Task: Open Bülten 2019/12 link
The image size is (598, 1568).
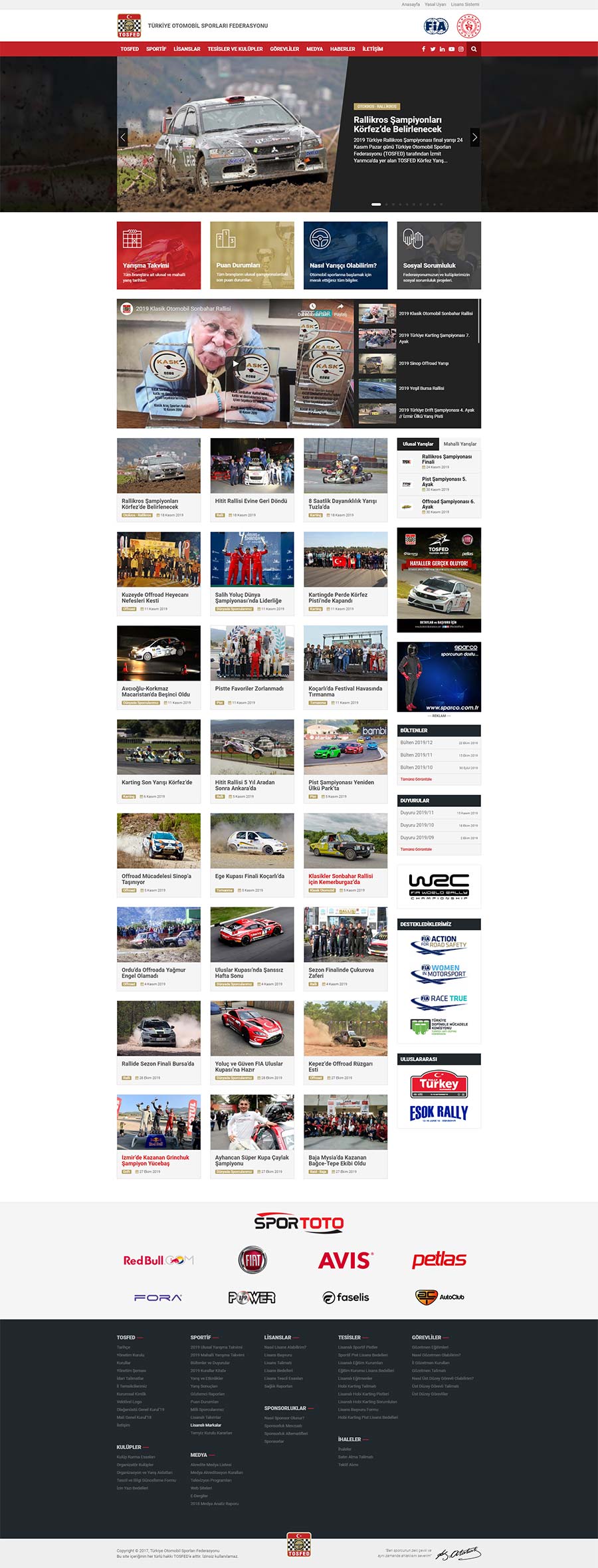Action: pyautogui.click(x=417, y=742)
